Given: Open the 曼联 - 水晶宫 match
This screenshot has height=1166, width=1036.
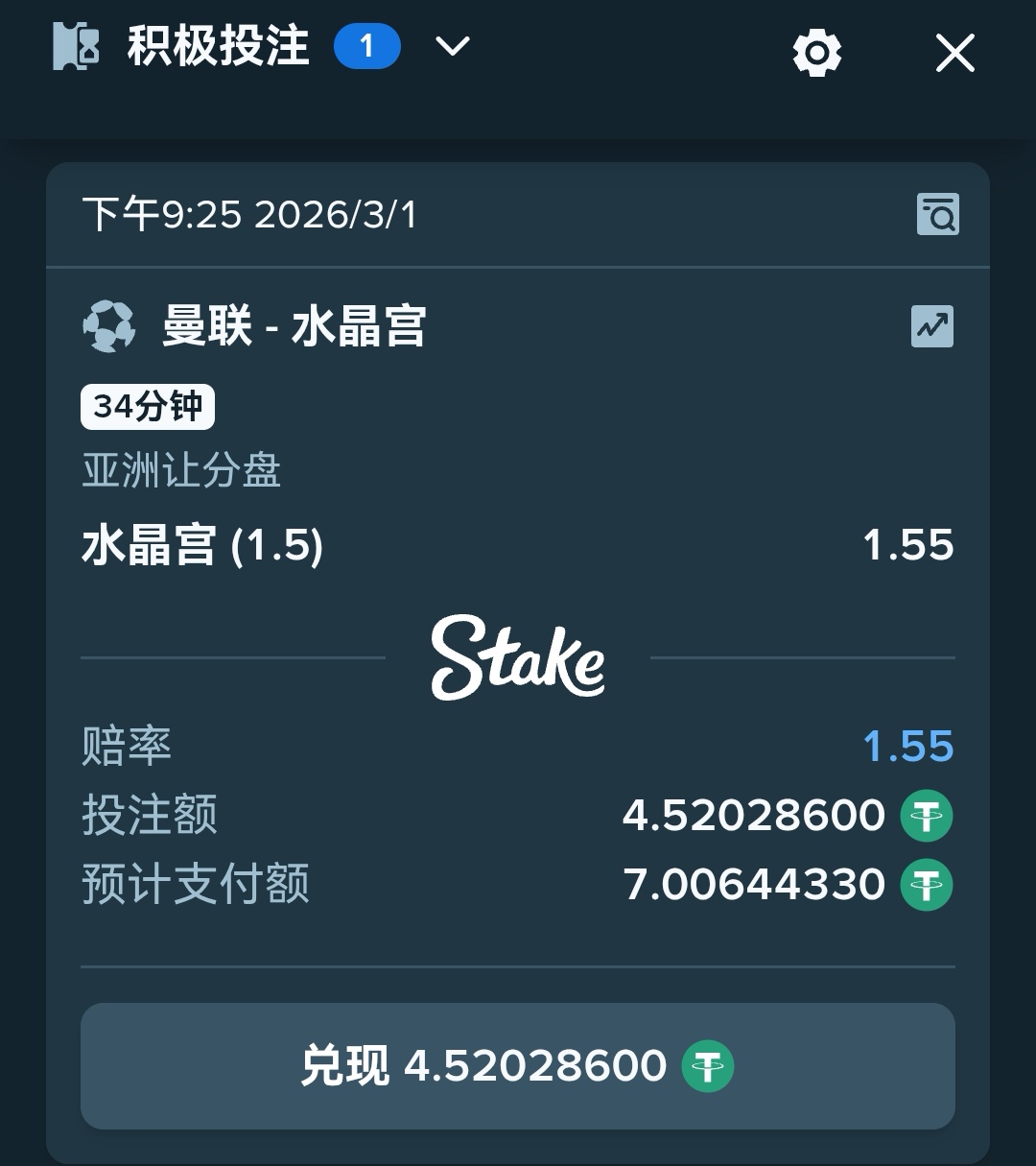Looking at the screenshot, I should 293,326.
